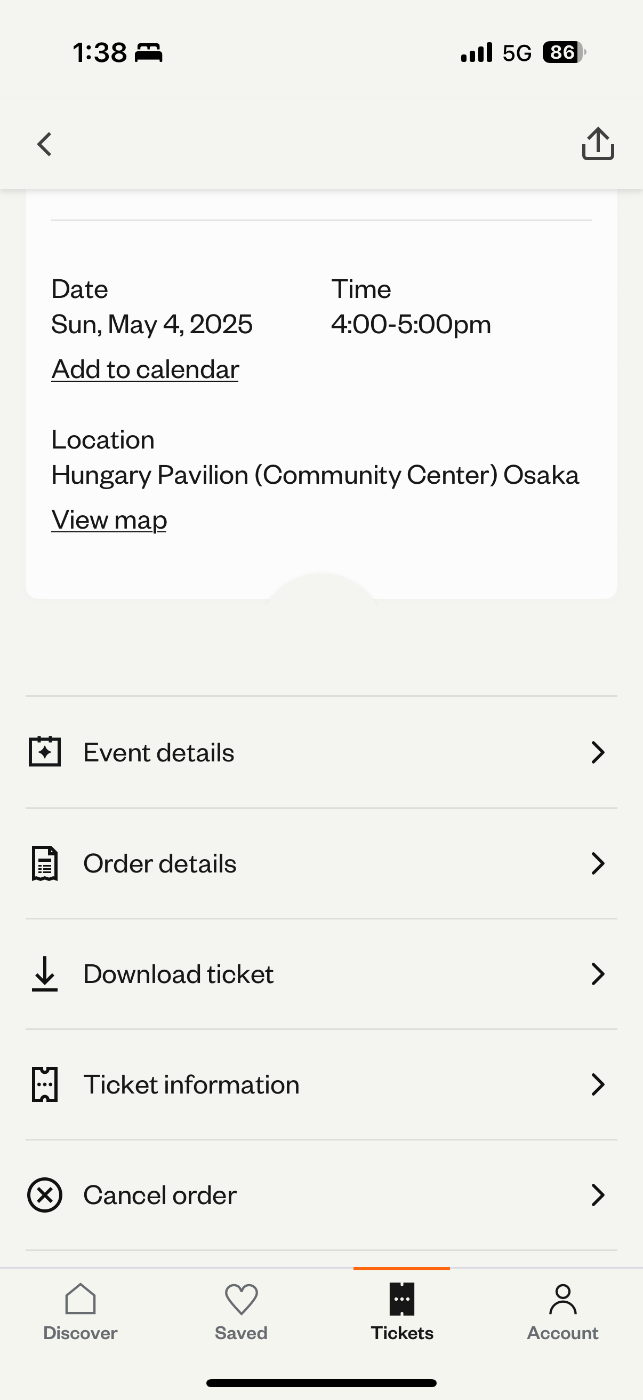Go back to the previous screen
The image size is (643, 1400).
click(44, 144)
